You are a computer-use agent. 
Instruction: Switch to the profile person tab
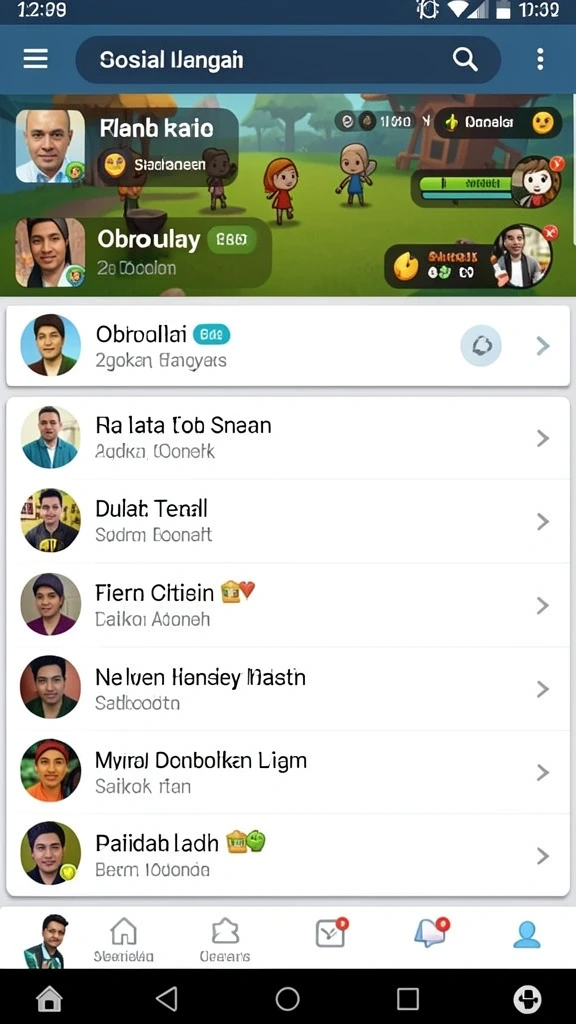click(x=526, y=935)
